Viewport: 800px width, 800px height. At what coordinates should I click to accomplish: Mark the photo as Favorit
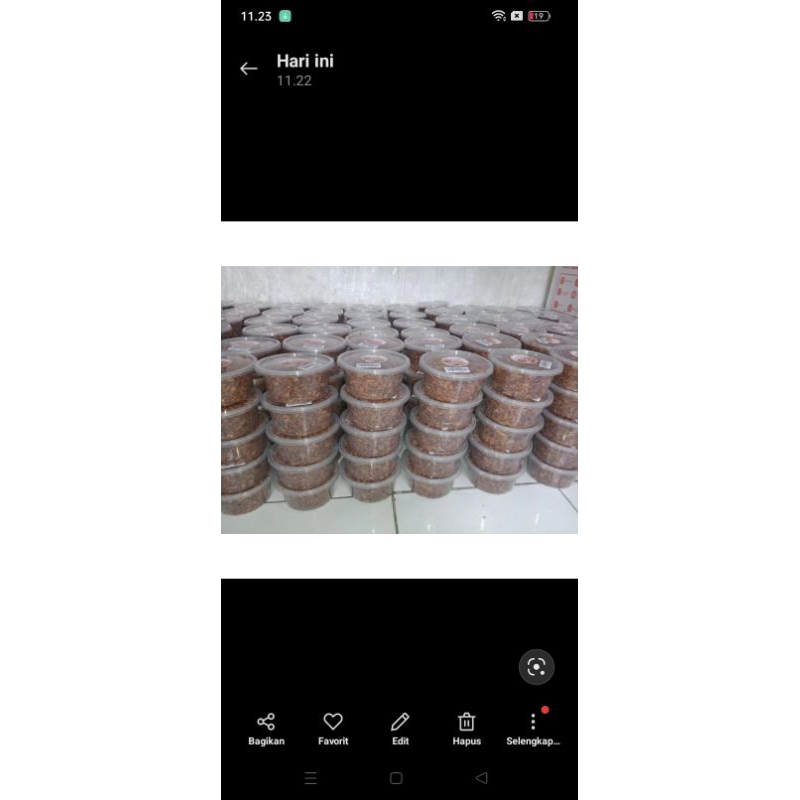click(x=333, y=728)
